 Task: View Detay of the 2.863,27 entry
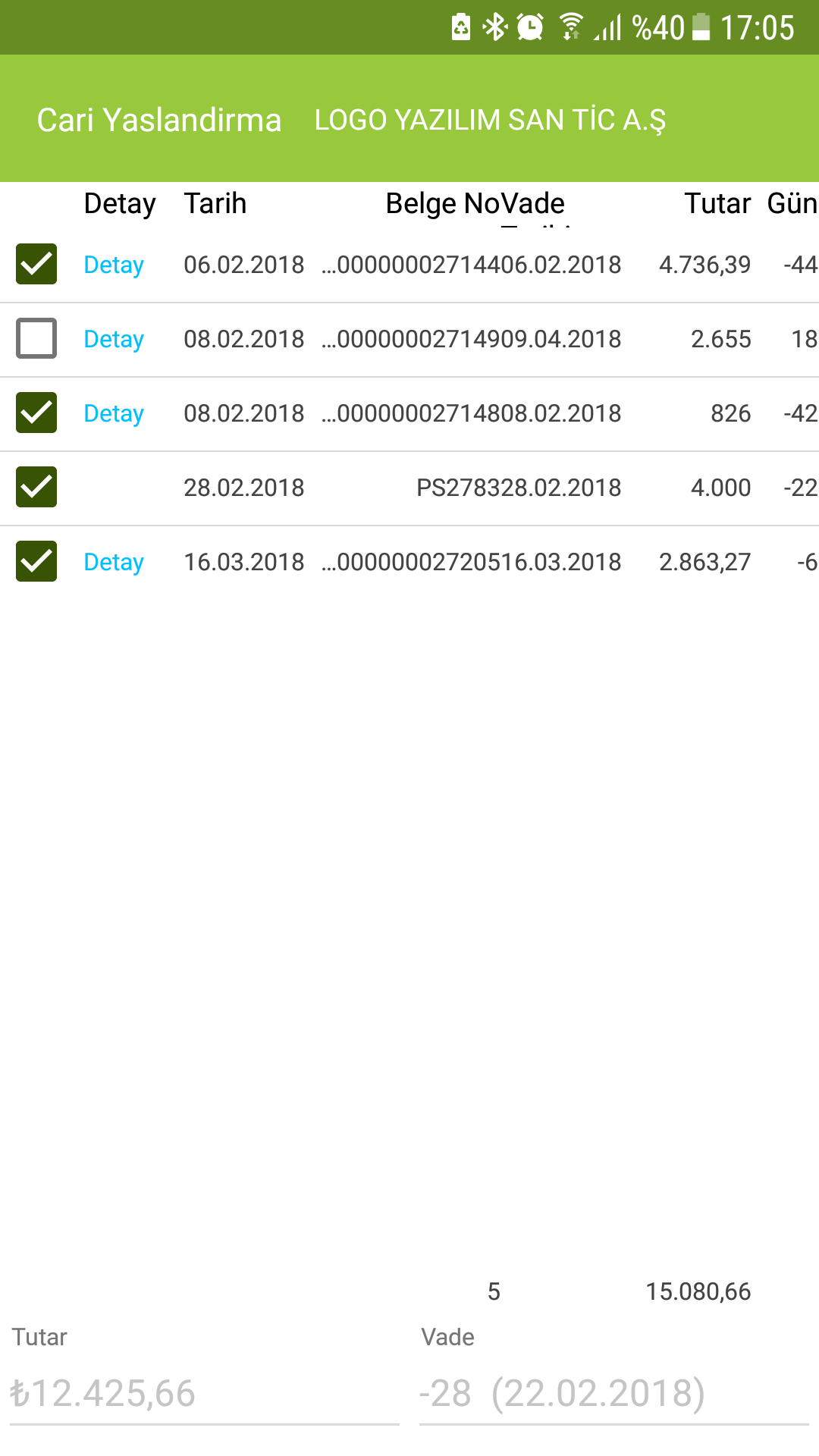pyautogui.click(x=114, y=562)
